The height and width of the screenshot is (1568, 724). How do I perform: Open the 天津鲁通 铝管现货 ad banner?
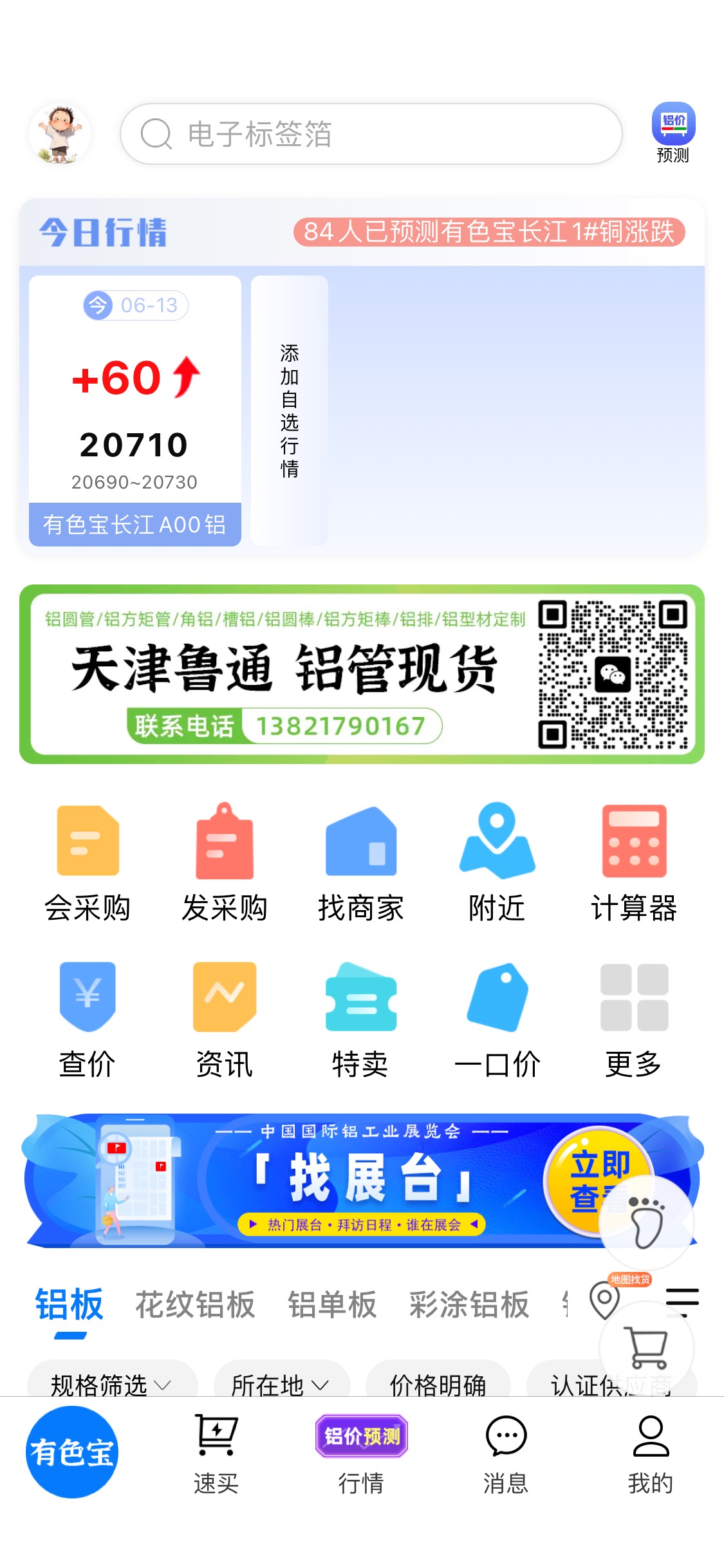coord(362,674)
